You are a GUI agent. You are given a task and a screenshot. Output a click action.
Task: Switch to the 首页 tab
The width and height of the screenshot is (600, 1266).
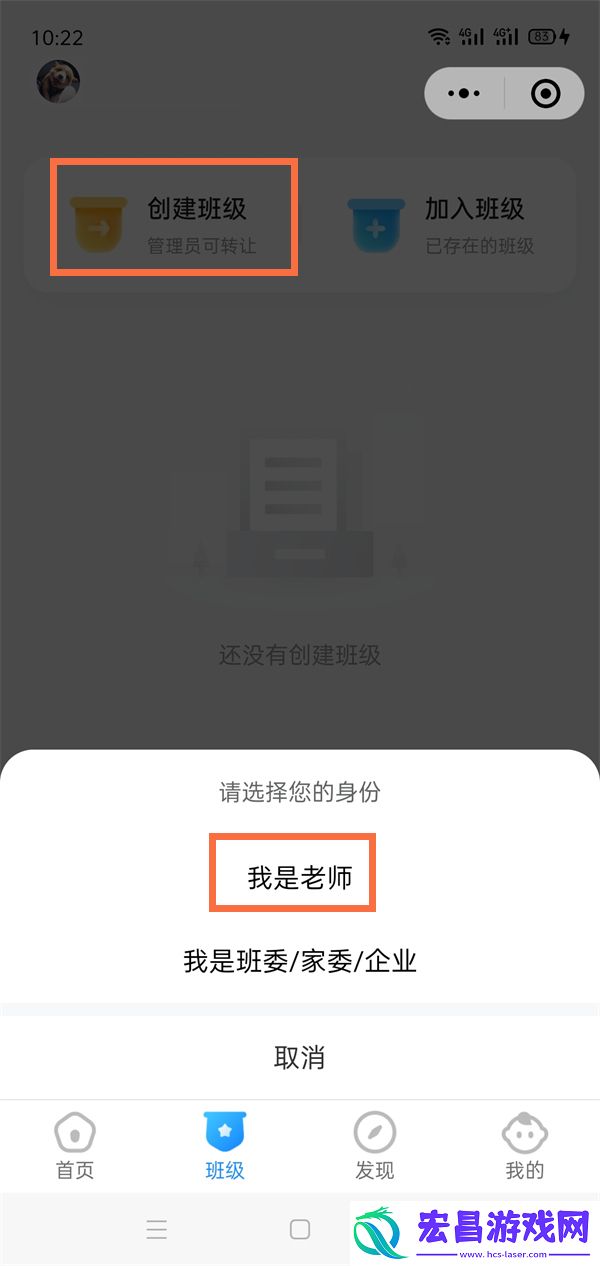tap(75, 1146)
